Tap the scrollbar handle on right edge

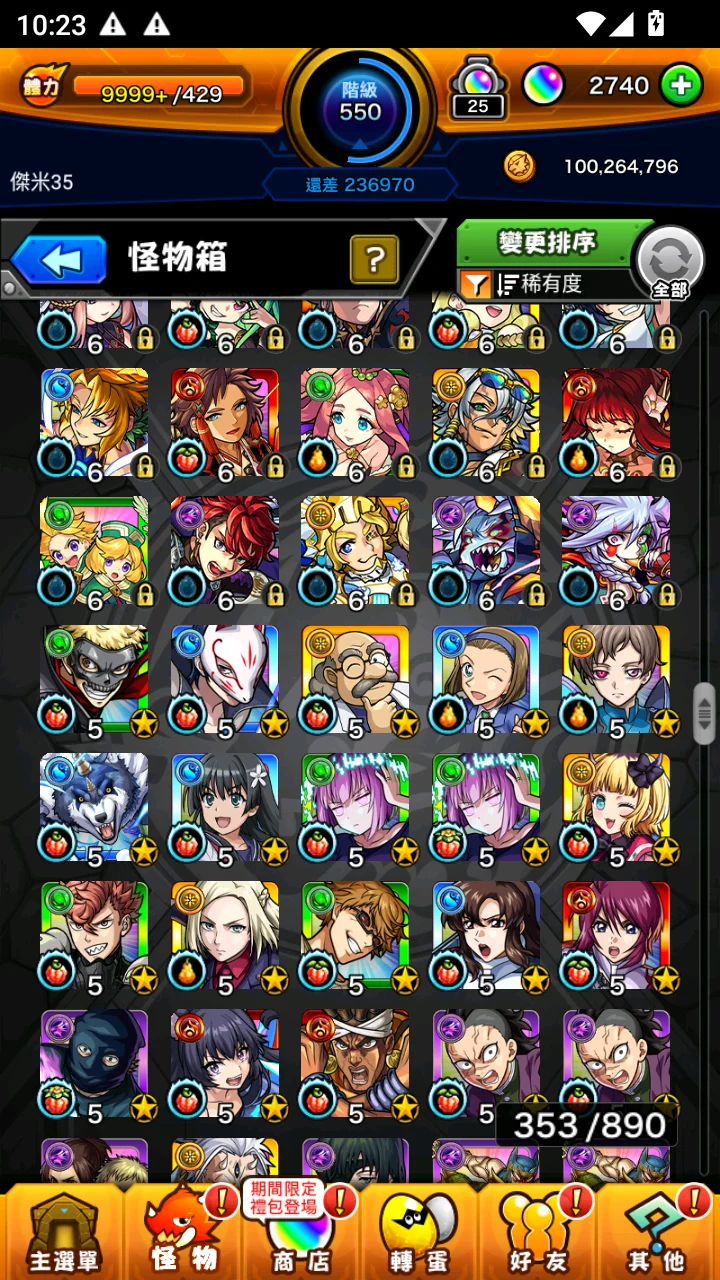[704, 712]
